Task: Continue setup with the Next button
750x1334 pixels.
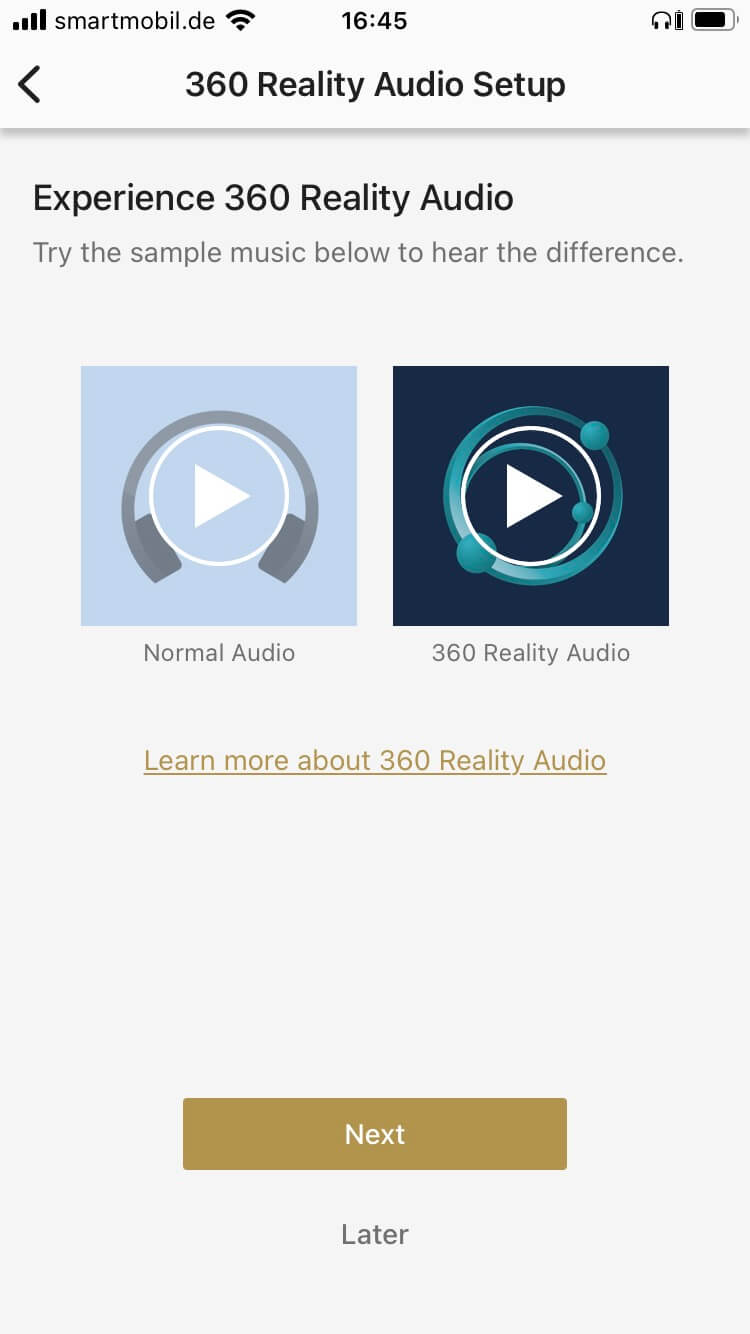Action: click(x=375, y=1134)
